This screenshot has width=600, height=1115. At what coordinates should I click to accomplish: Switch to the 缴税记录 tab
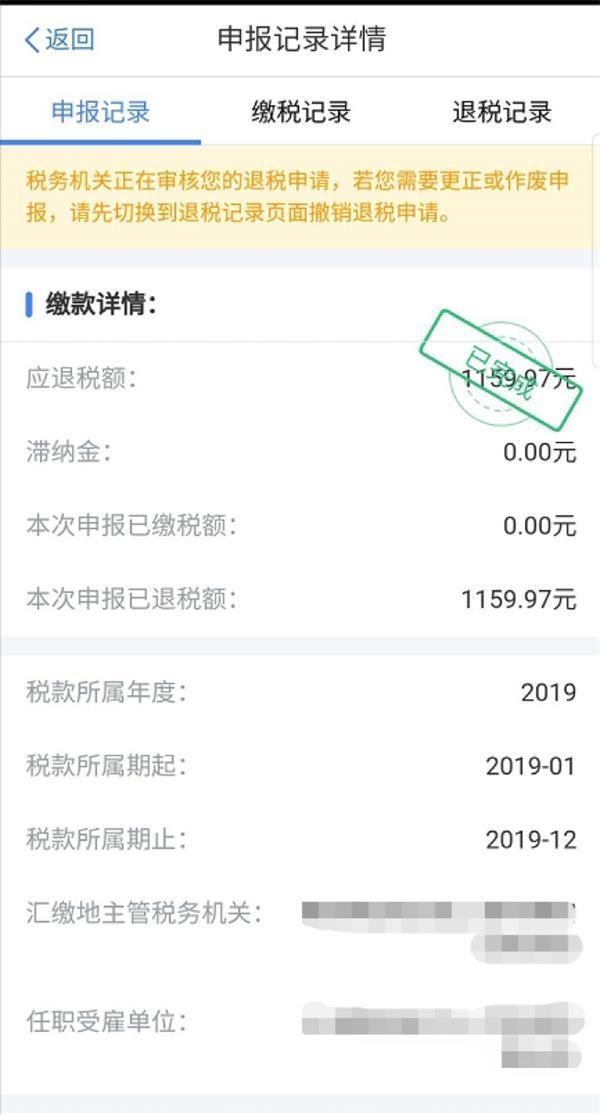[x=301, y=112]
